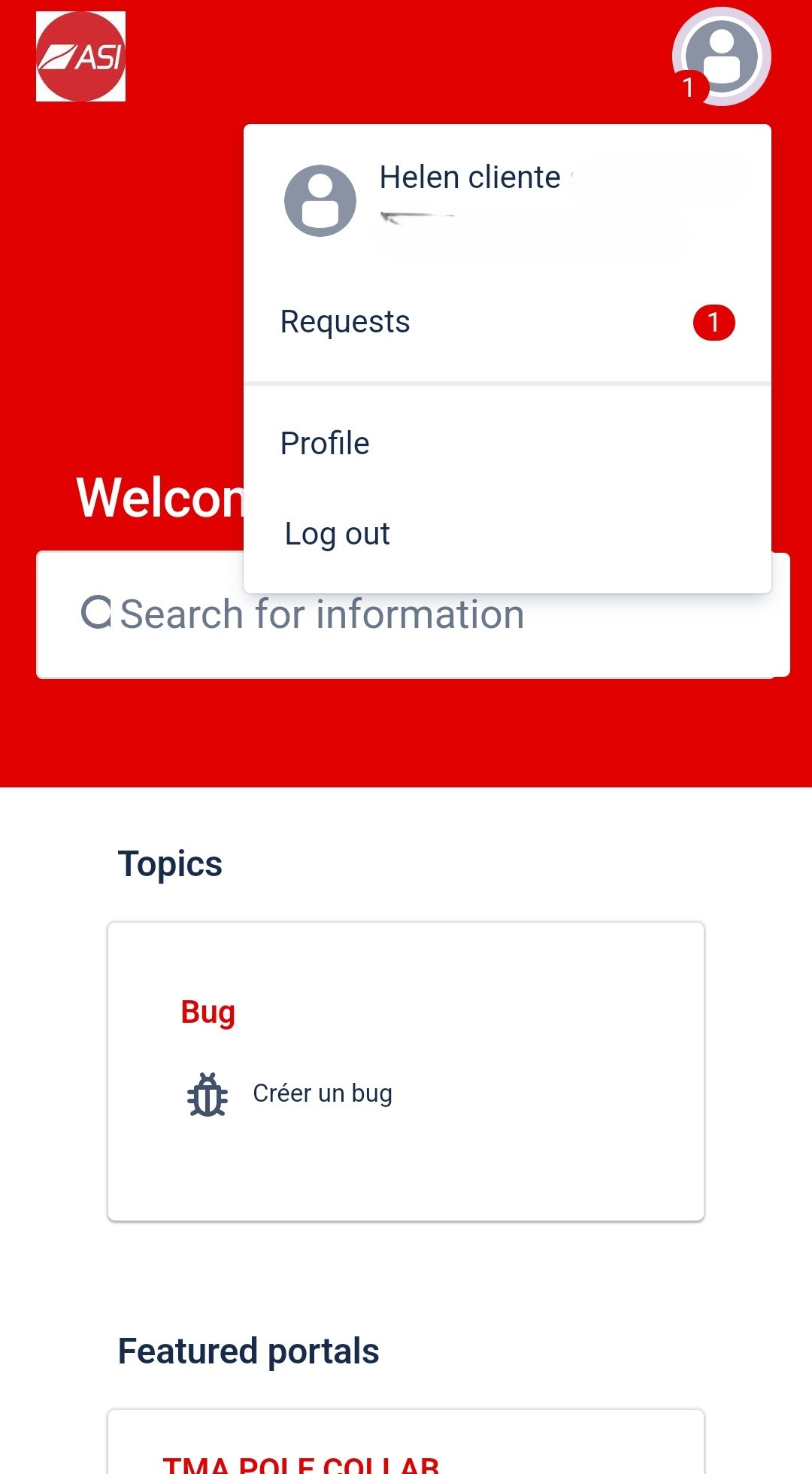Go to home via ASI logo

pos(80,56)
